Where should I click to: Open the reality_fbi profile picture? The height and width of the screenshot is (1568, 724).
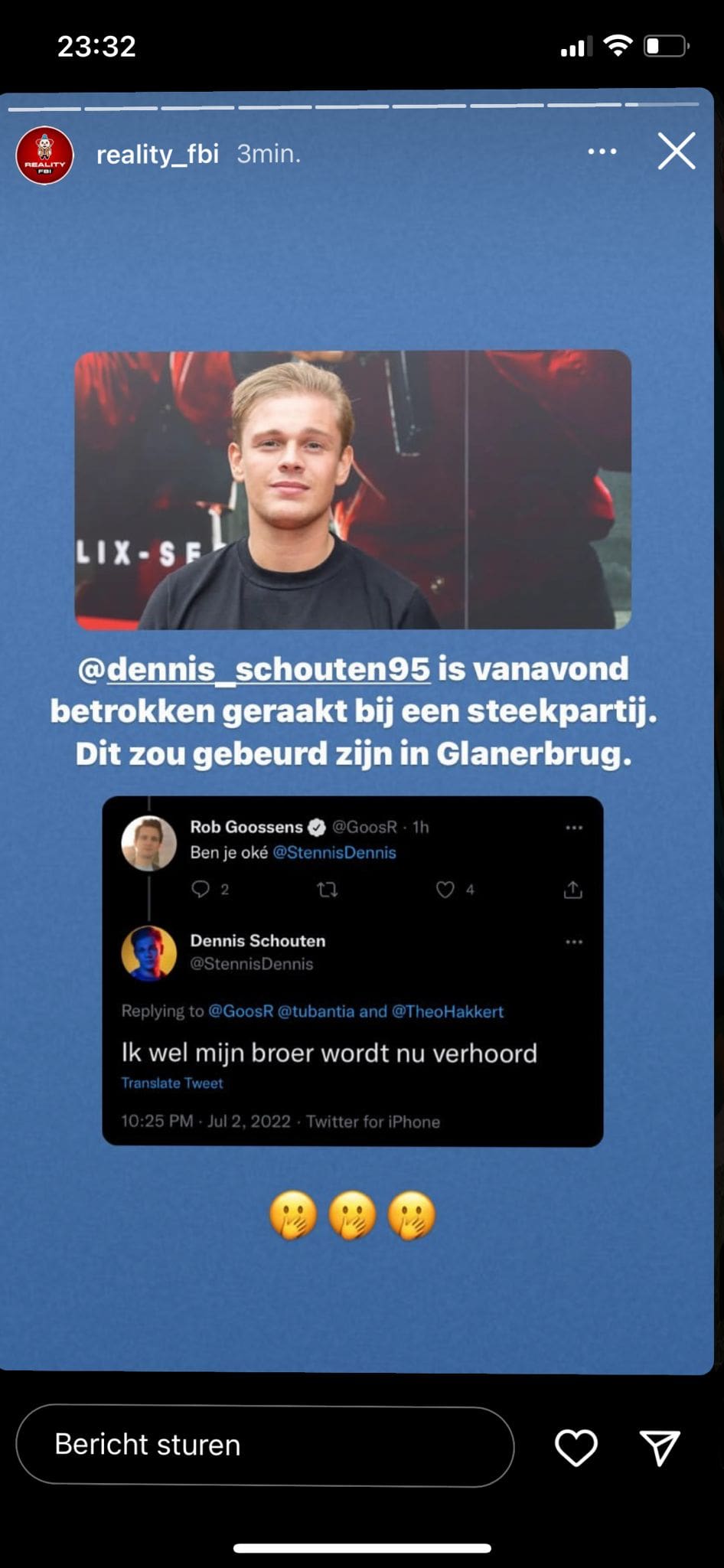click(44, 155)
